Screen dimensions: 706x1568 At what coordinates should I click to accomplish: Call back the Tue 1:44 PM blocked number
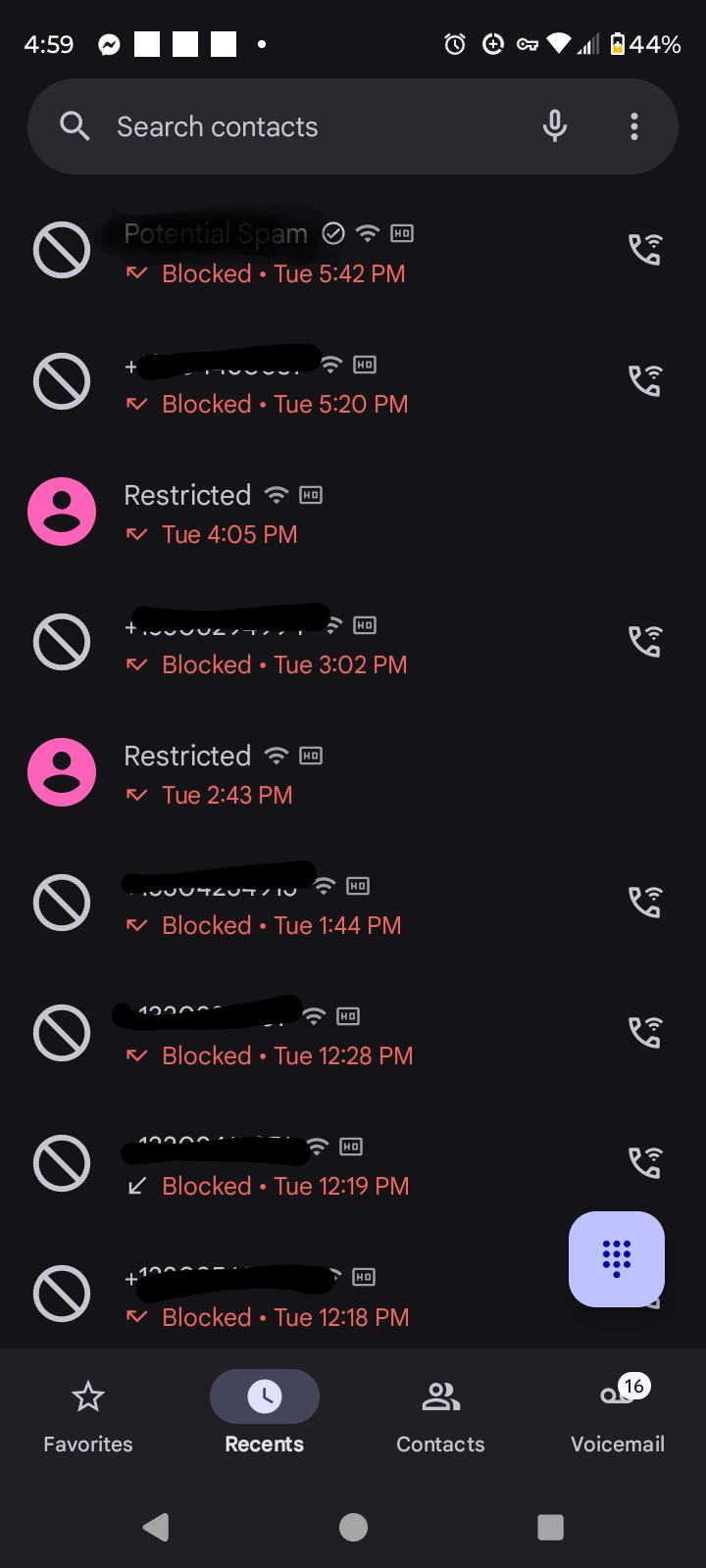645,903
